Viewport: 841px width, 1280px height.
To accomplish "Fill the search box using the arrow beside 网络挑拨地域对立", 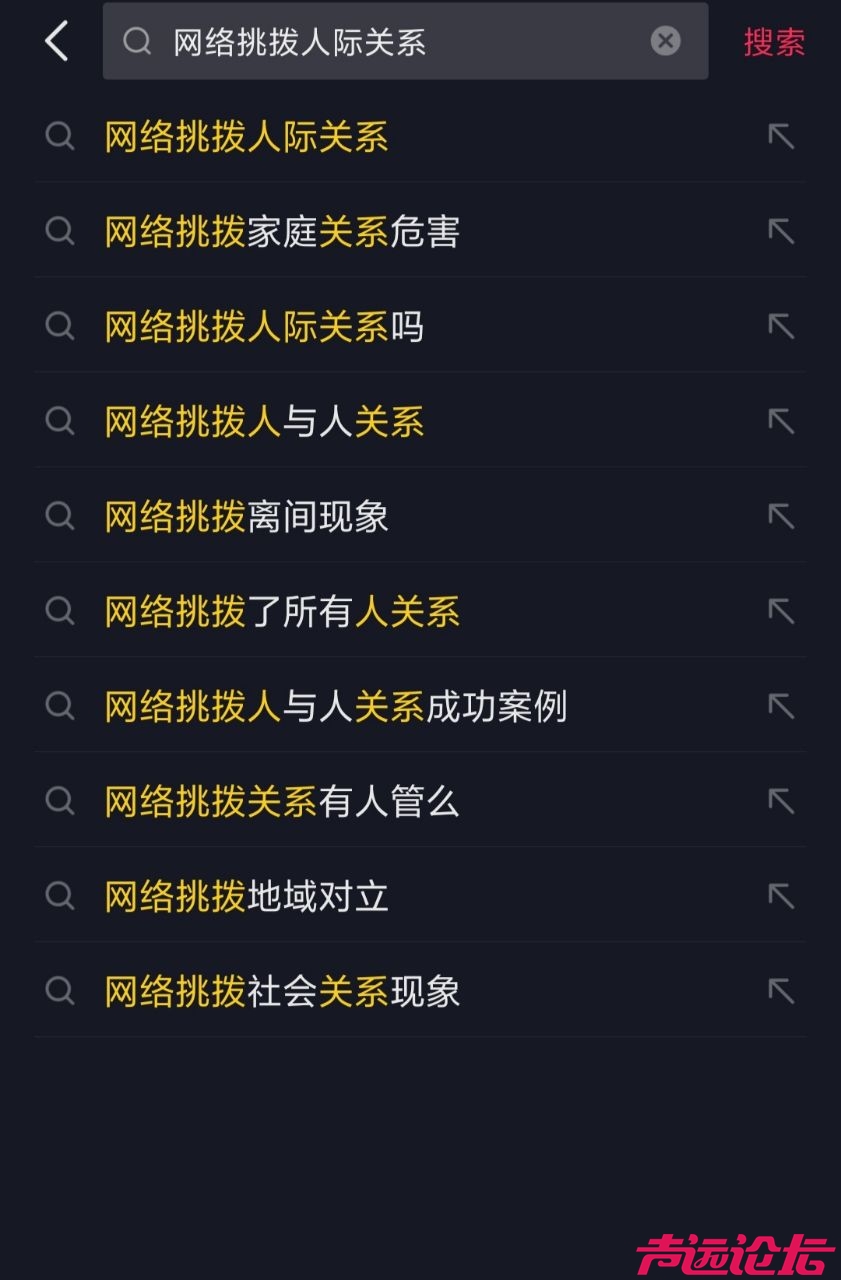I will 781,896.
